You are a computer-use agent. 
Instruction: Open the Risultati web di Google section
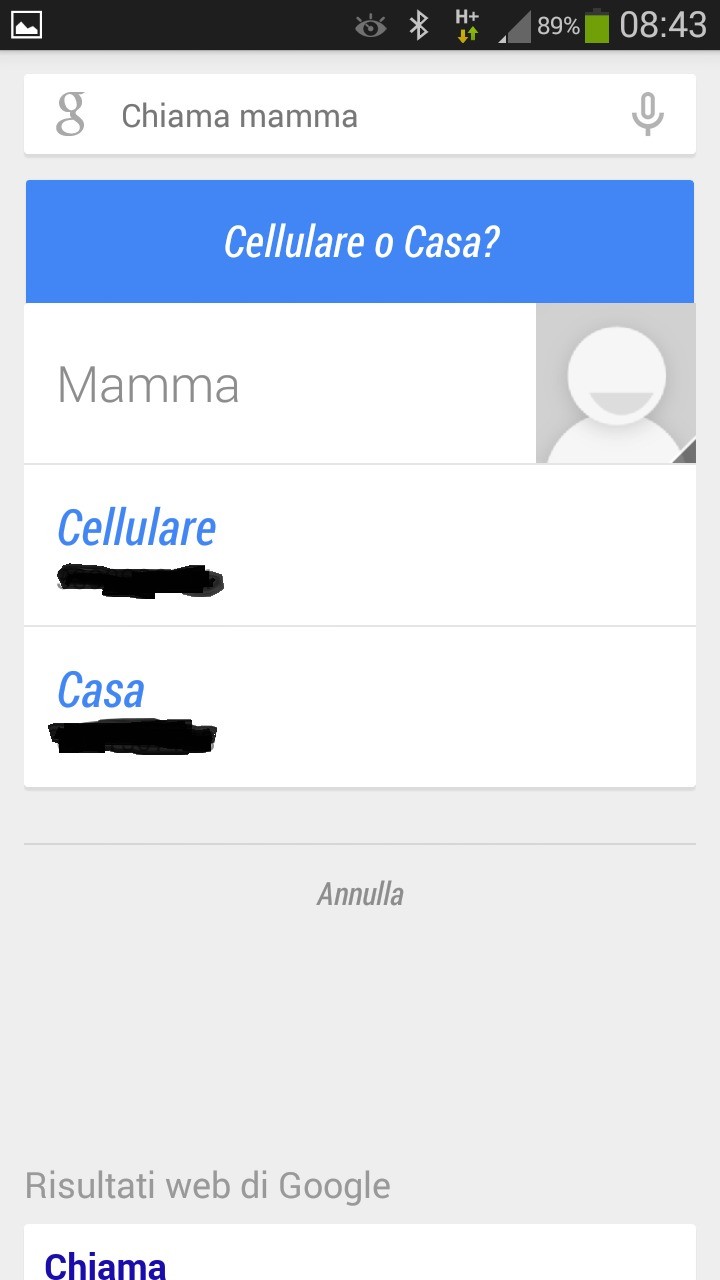point(206,1185)
